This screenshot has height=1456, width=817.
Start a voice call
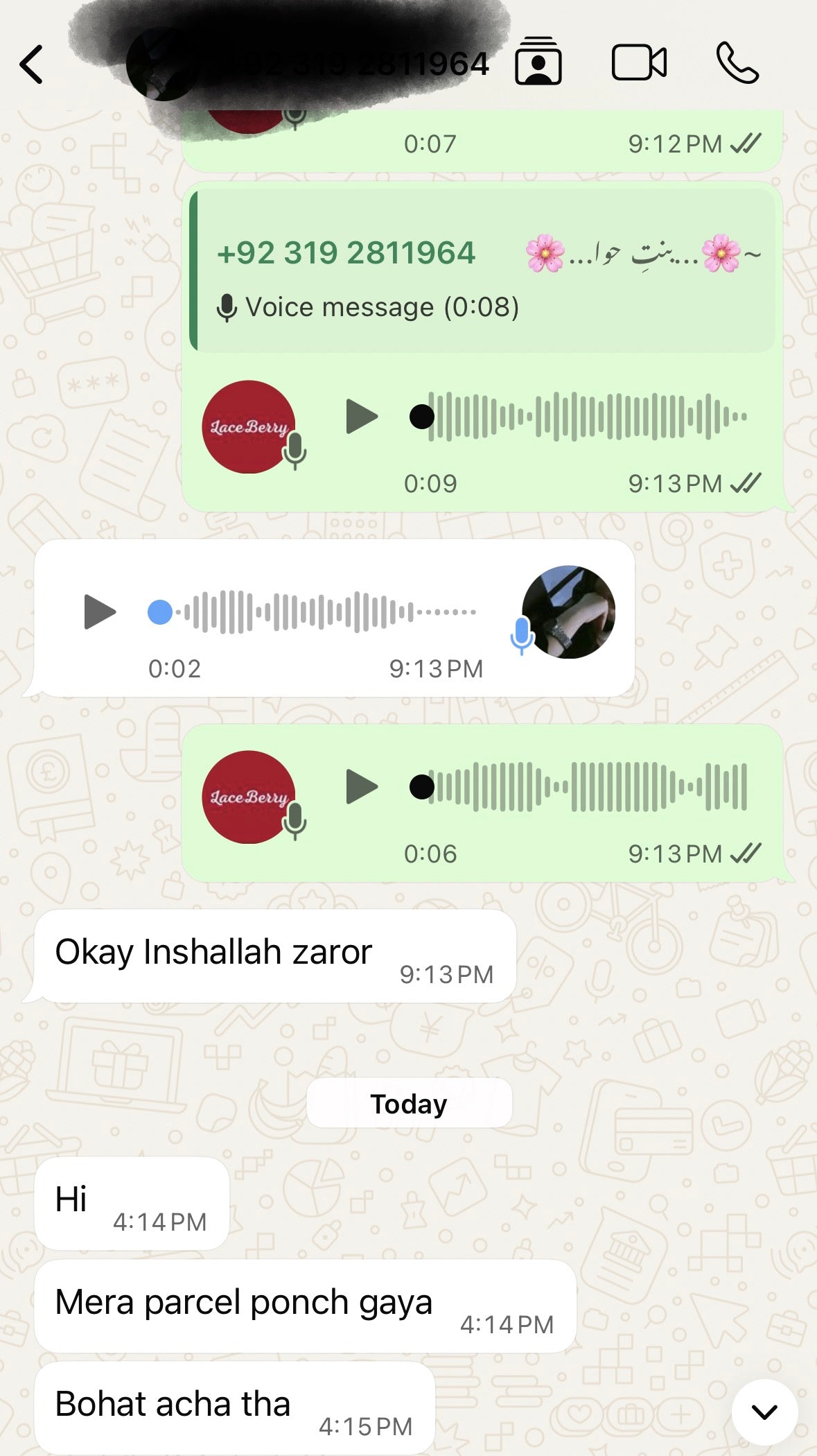pos(737,63)
